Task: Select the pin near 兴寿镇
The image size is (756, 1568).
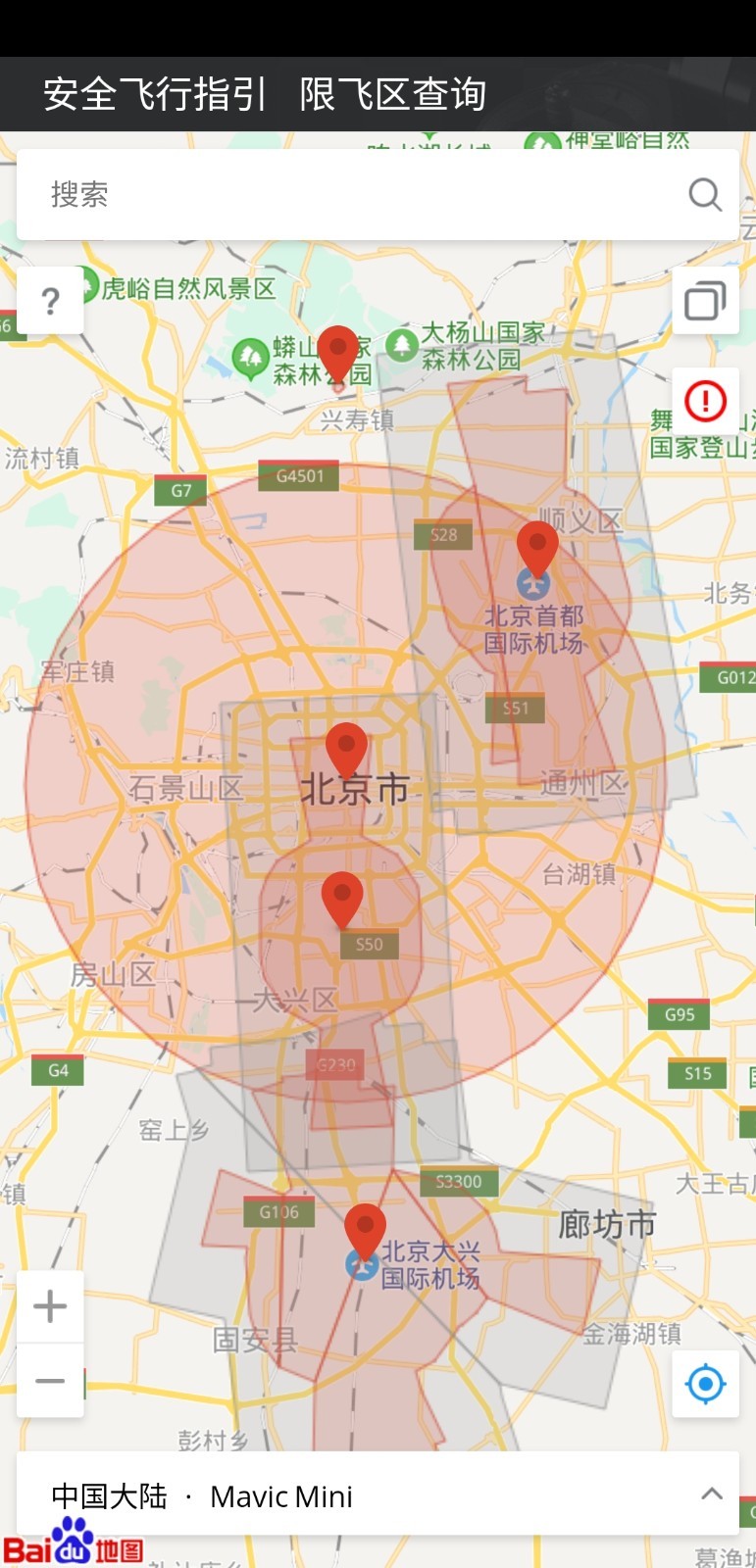Action: 338,353
